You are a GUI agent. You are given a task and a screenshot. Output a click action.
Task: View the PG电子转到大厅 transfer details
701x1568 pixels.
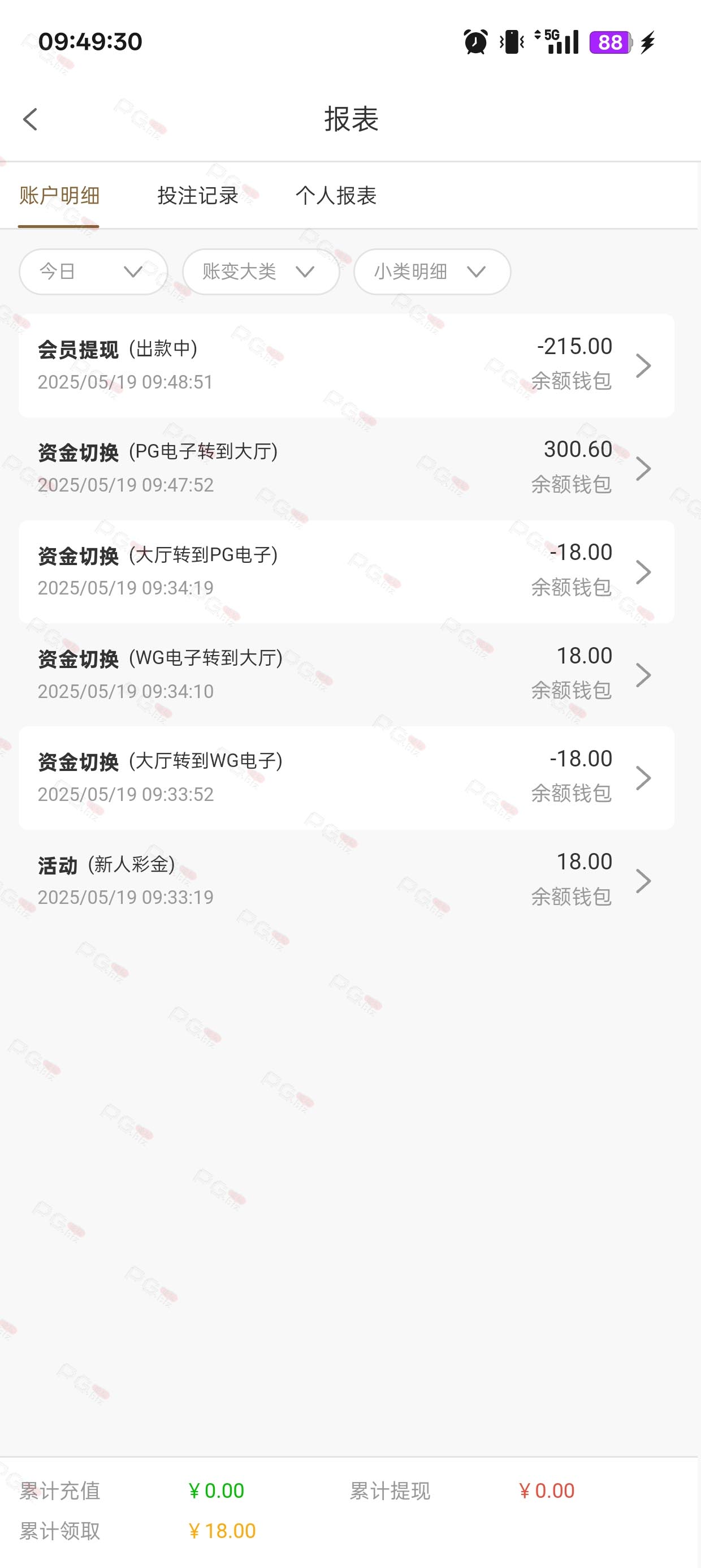click(345, 468)
